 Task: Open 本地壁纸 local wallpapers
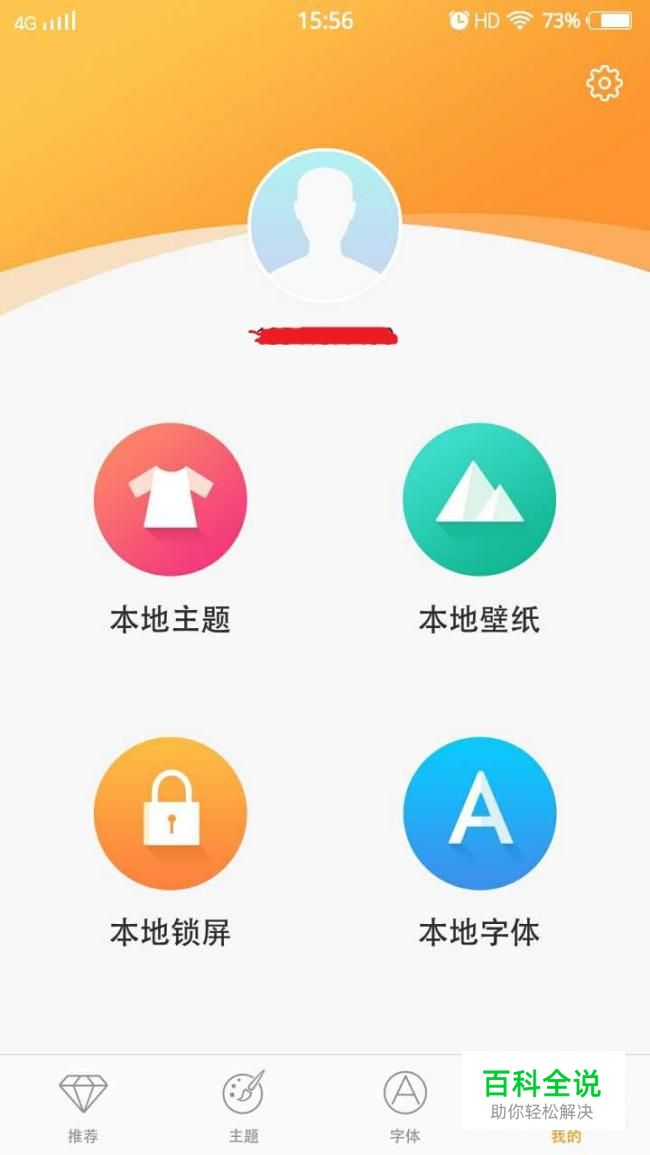[x=479, y=500]
